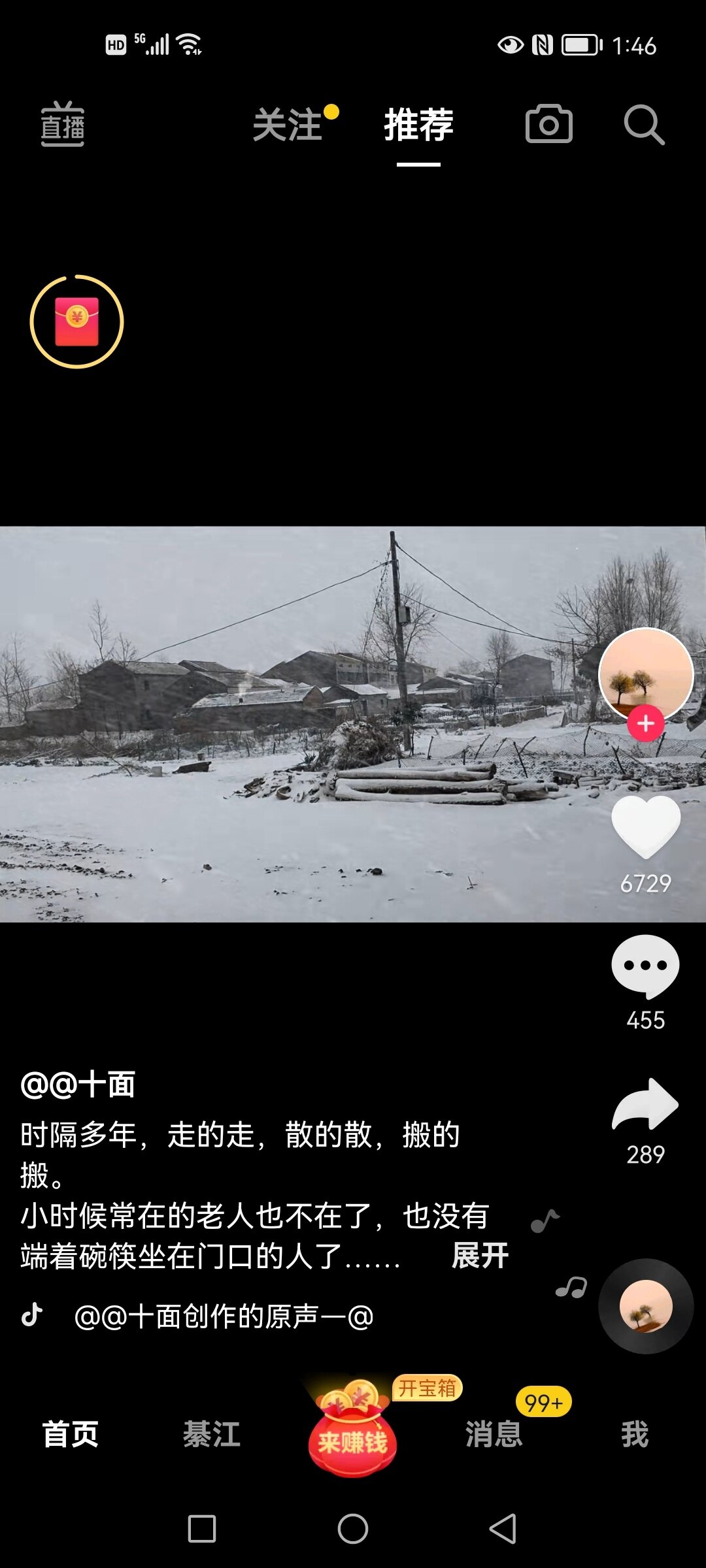Like this snowy village video
Viewport: 706px width, 1568px height.
tap(646, 827)
